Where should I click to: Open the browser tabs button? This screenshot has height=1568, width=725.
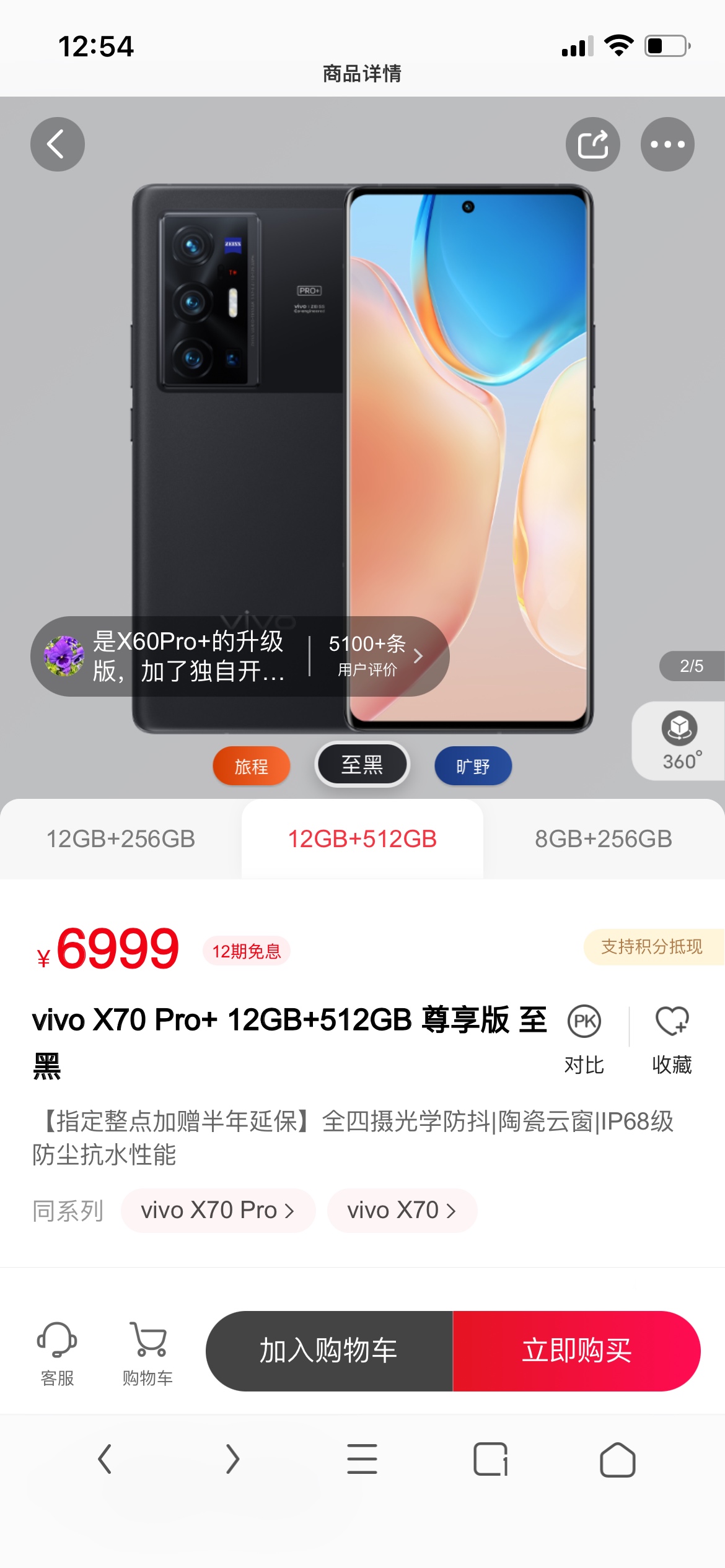(490, 1459)
